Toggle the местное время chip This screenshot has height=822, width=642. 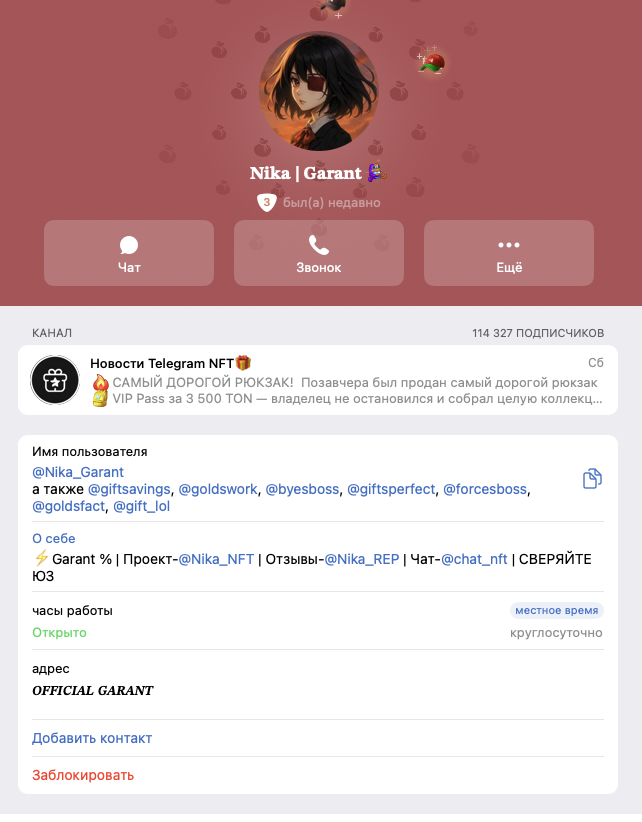(x=557, y=610)
